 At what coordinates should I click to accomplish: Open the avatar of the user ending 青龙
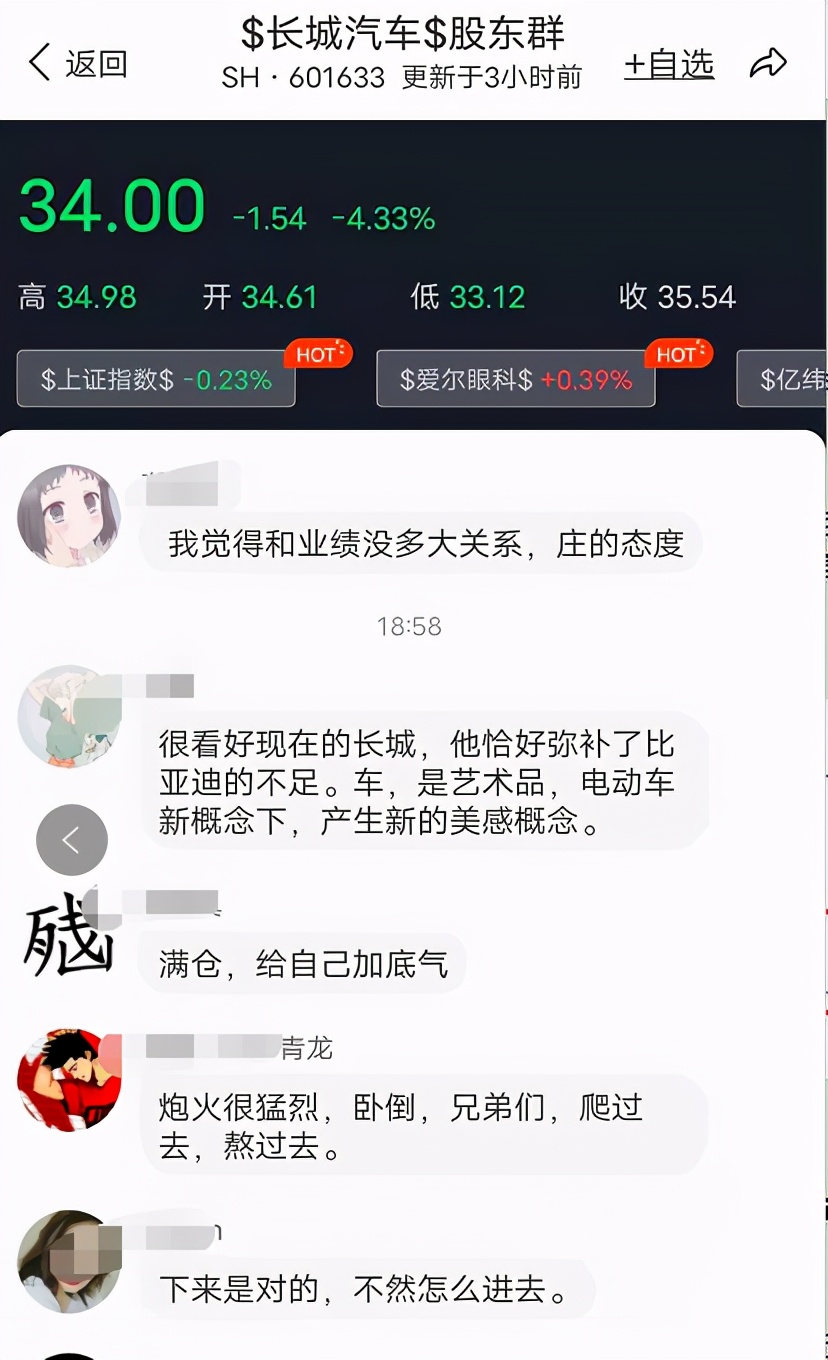(69, 1080)
